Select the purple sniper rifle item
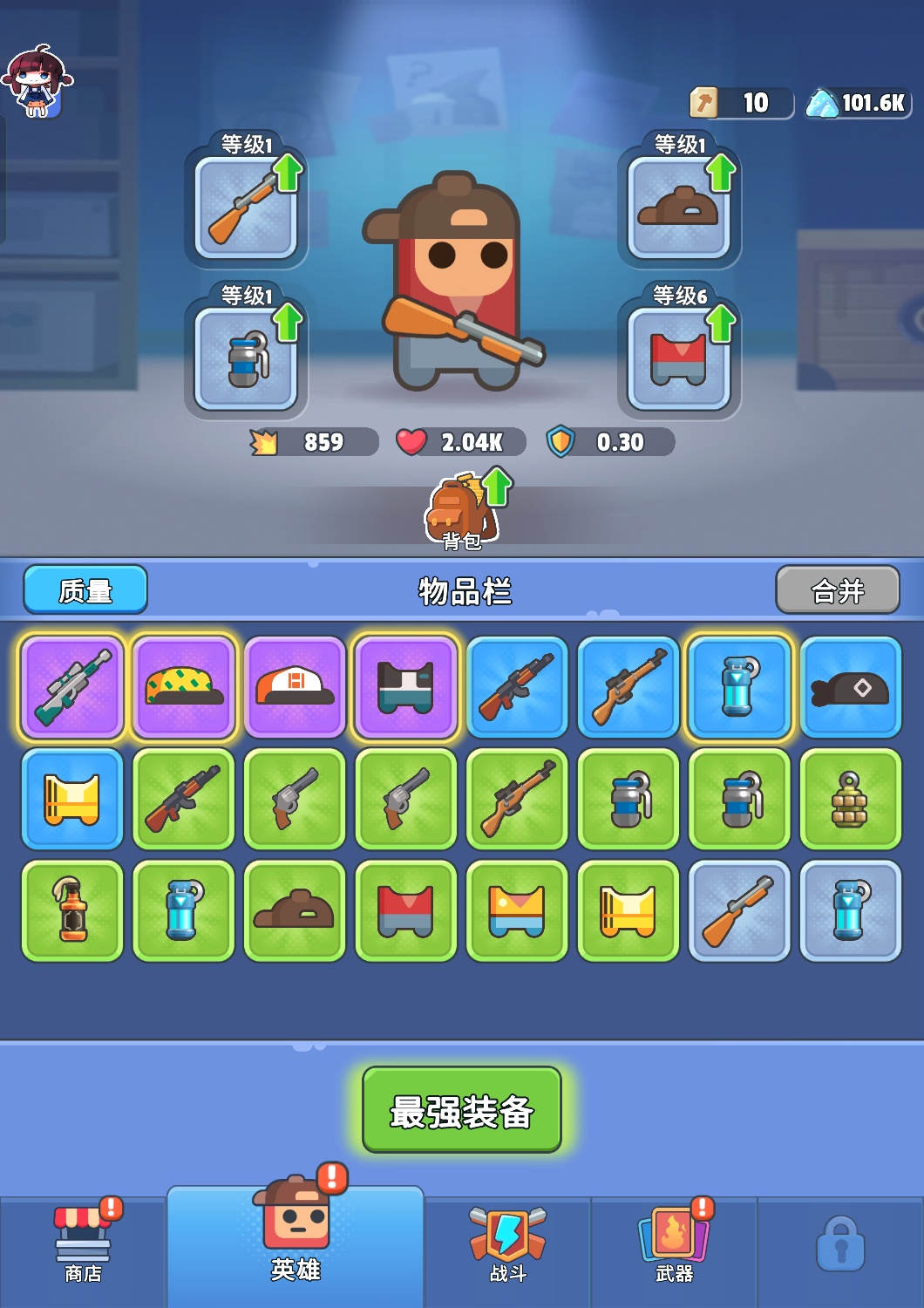Screen dimensions: 924x1308 [72, 687]
